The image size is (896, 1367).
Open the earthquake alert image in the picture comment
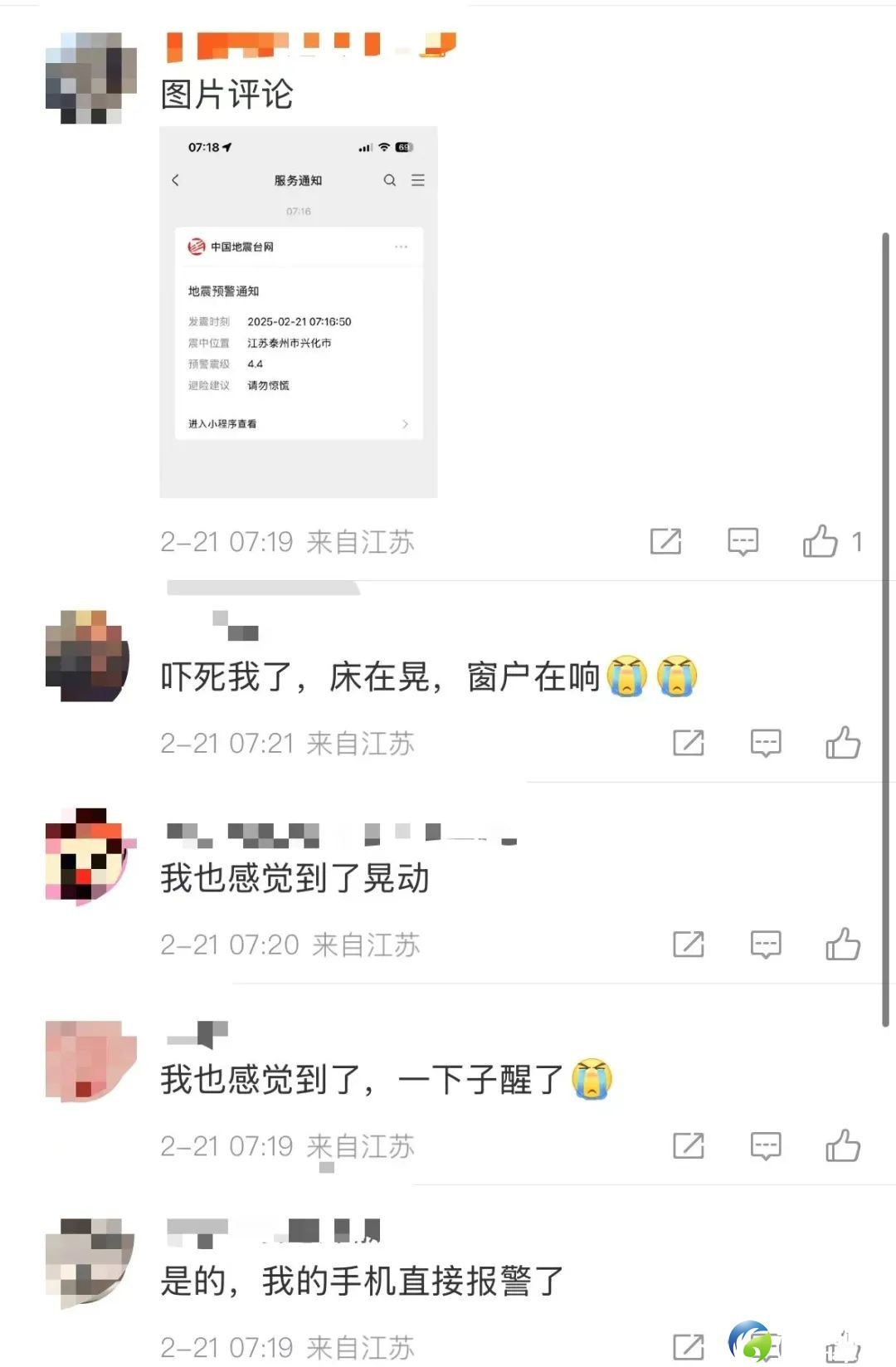coord(298,312)
